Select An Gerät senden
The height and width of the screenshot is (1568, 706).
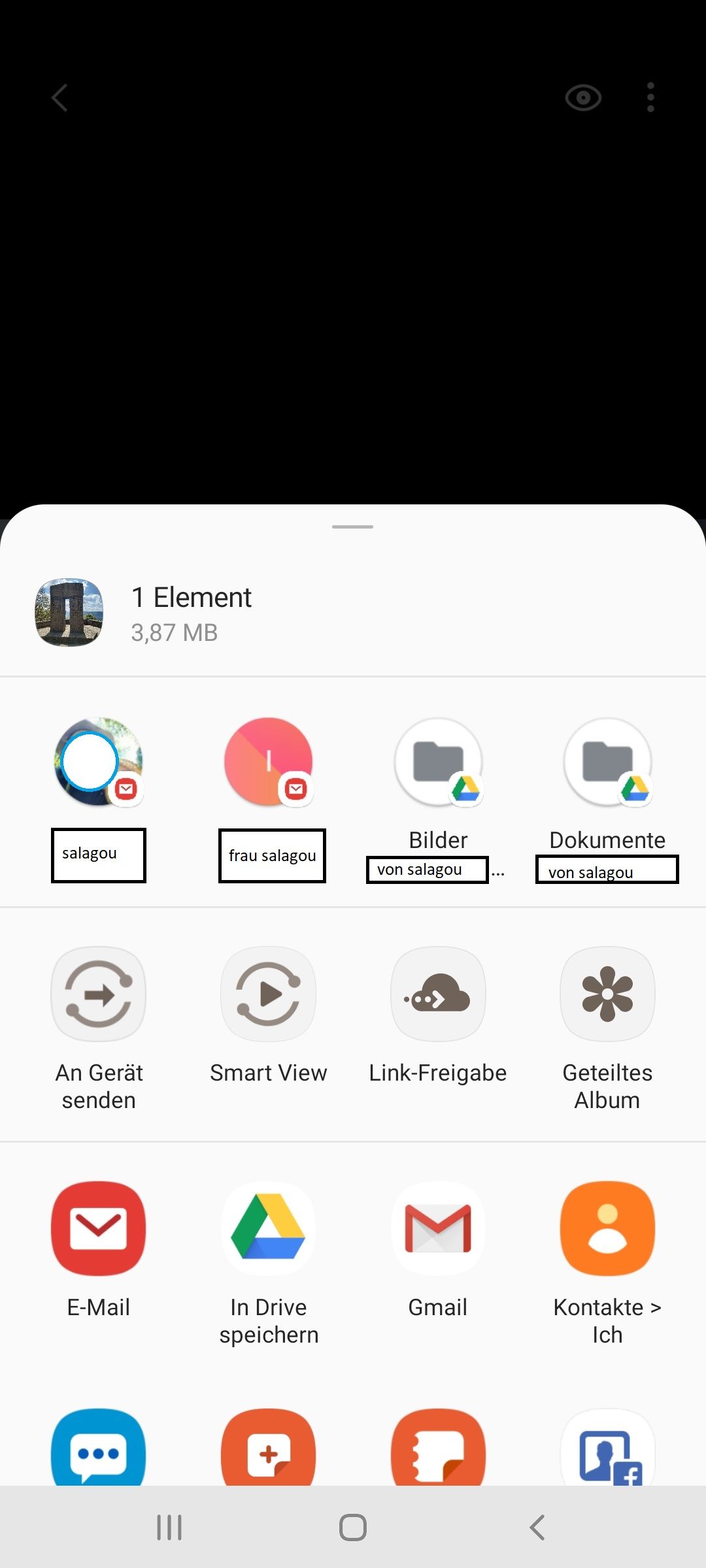coord(99,994)
